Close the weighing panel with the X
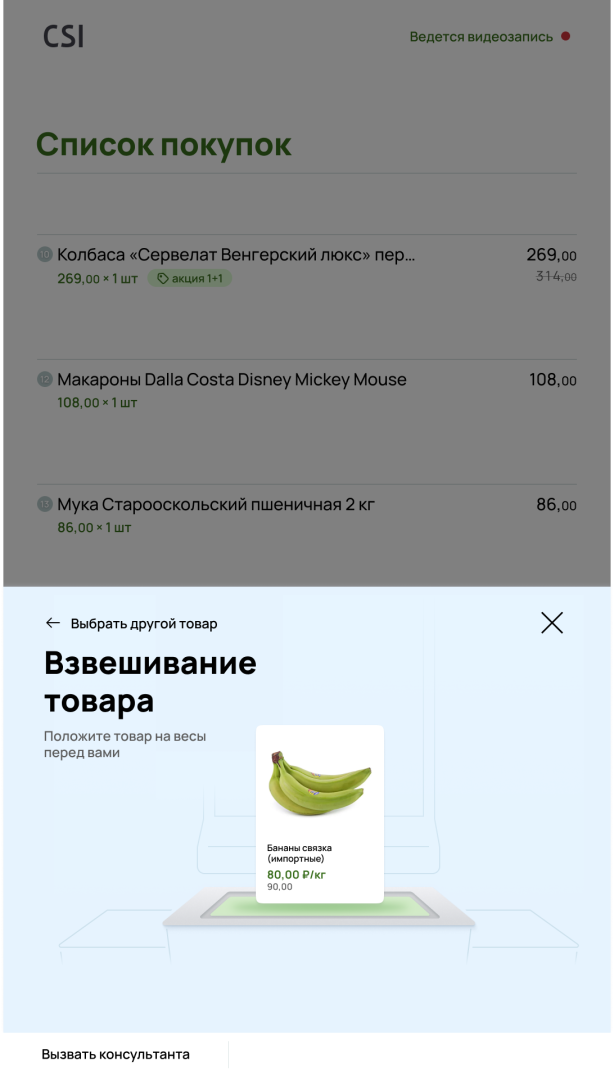Viewport: 614px width, 1080px height. [x=552, y=623]
